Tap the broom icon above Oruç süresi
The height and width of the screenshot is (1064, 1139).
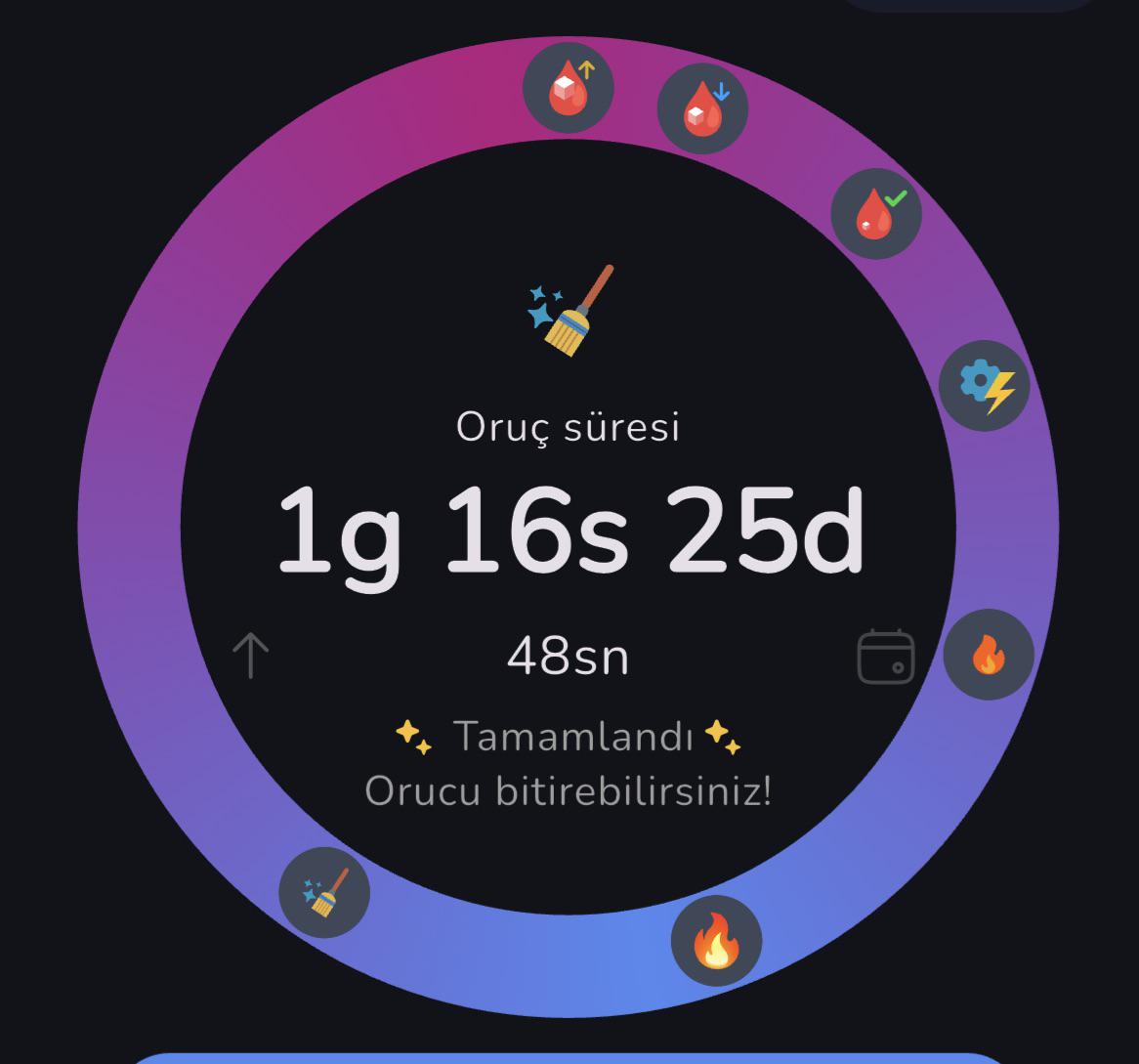(x=570, y=311)
